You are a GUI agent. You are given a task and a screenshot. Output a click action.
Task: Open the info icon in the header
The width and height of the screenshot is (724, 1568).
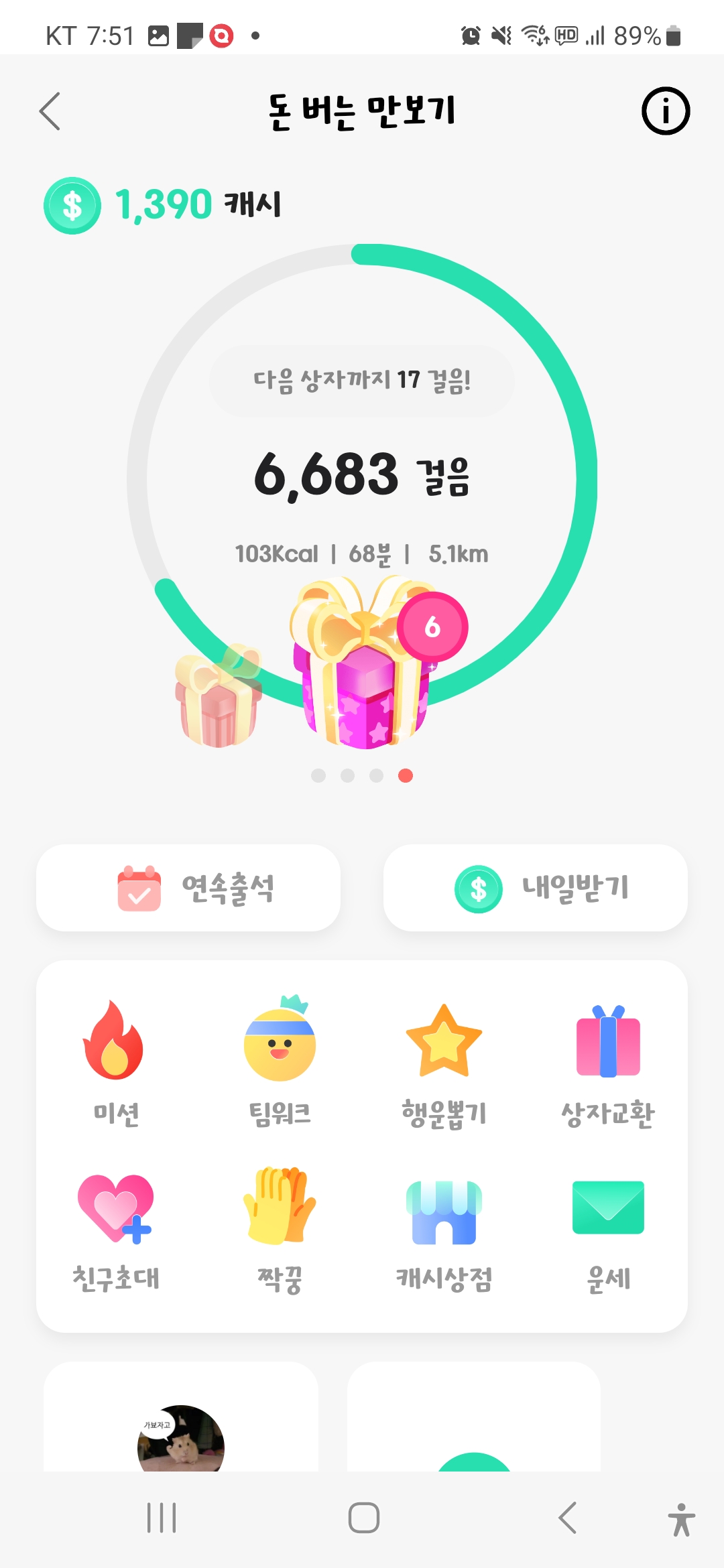[666, 111]
